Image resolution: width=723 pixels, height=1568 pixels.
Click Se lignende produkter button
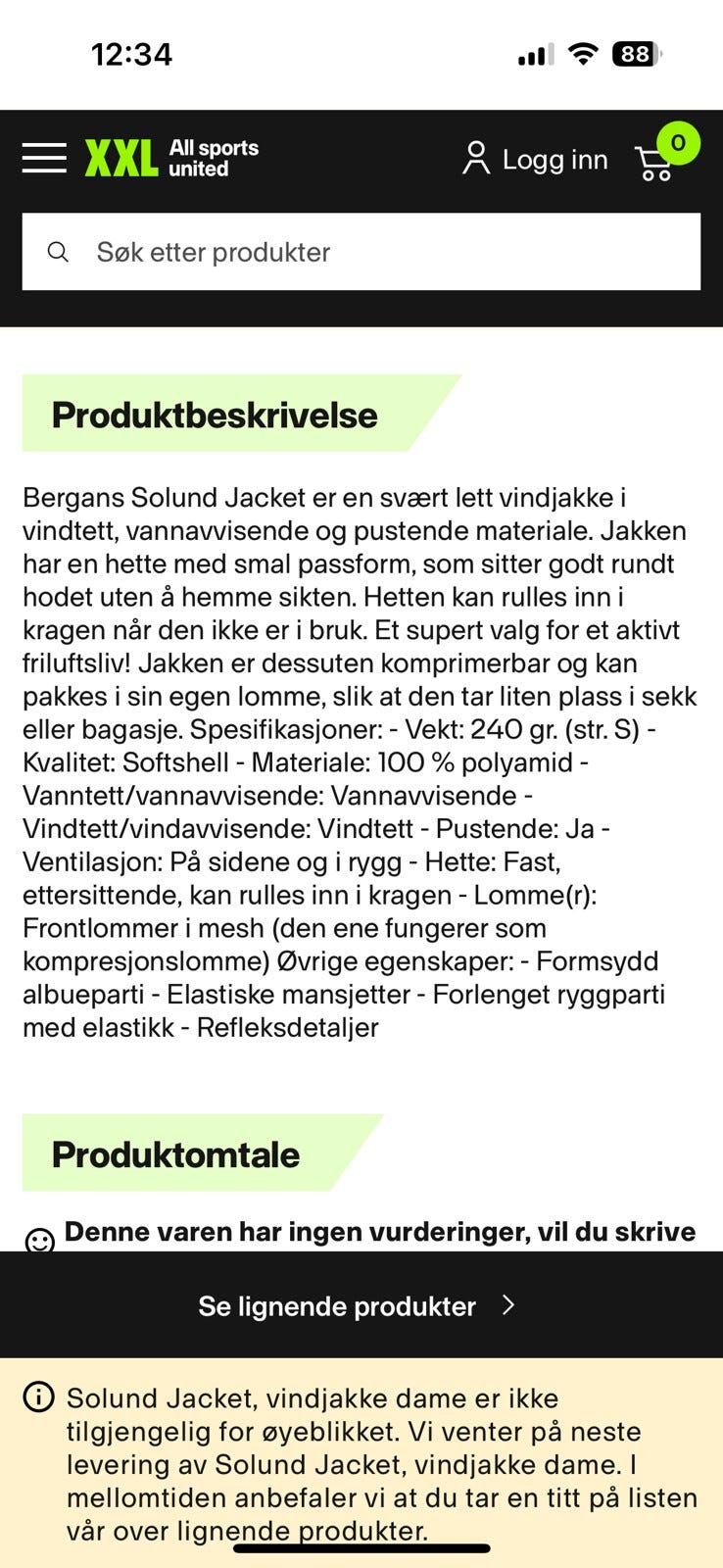coord(337,1305)
